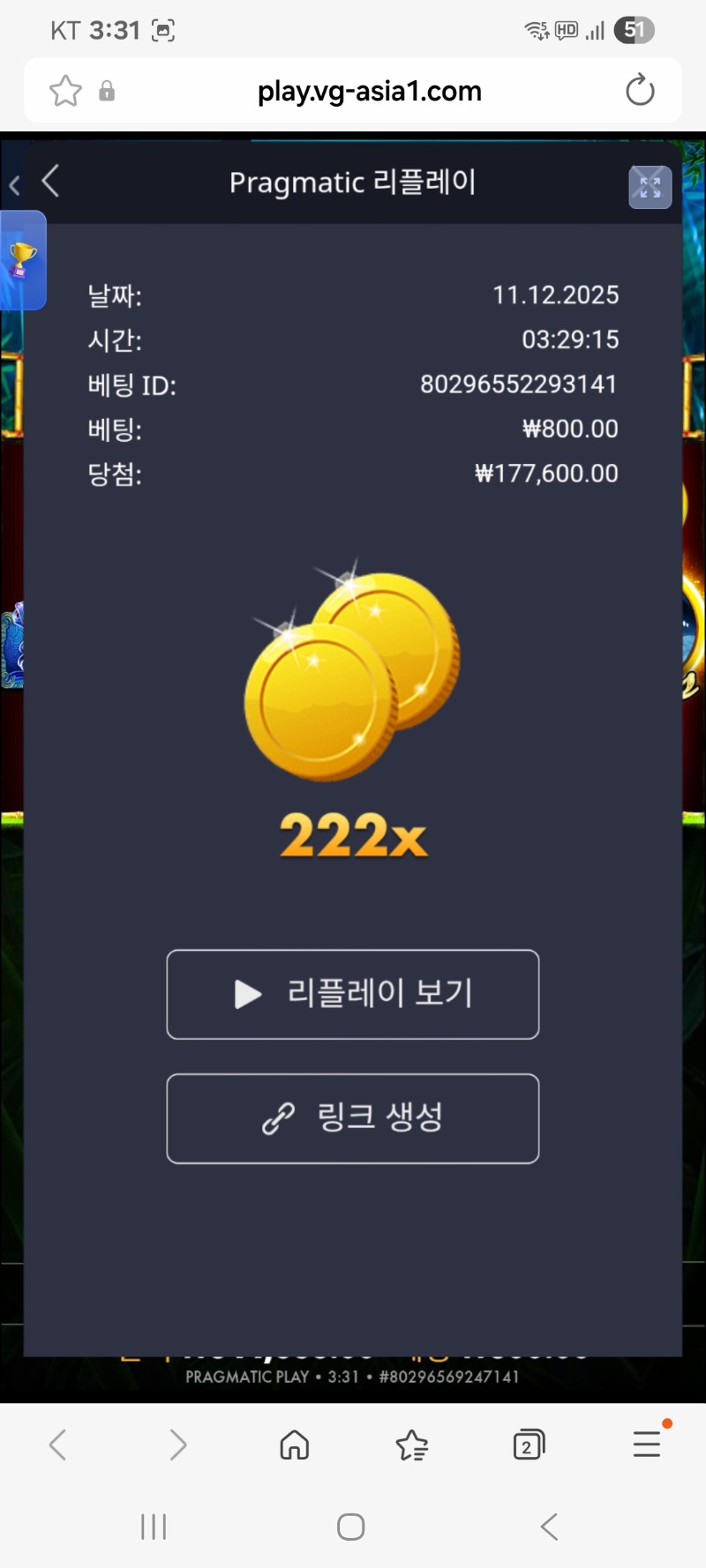Tap the fullscreen expand icon in replay header
Image resolution: width=706 pixels, height=1568 pixels.
coord(650,186)
